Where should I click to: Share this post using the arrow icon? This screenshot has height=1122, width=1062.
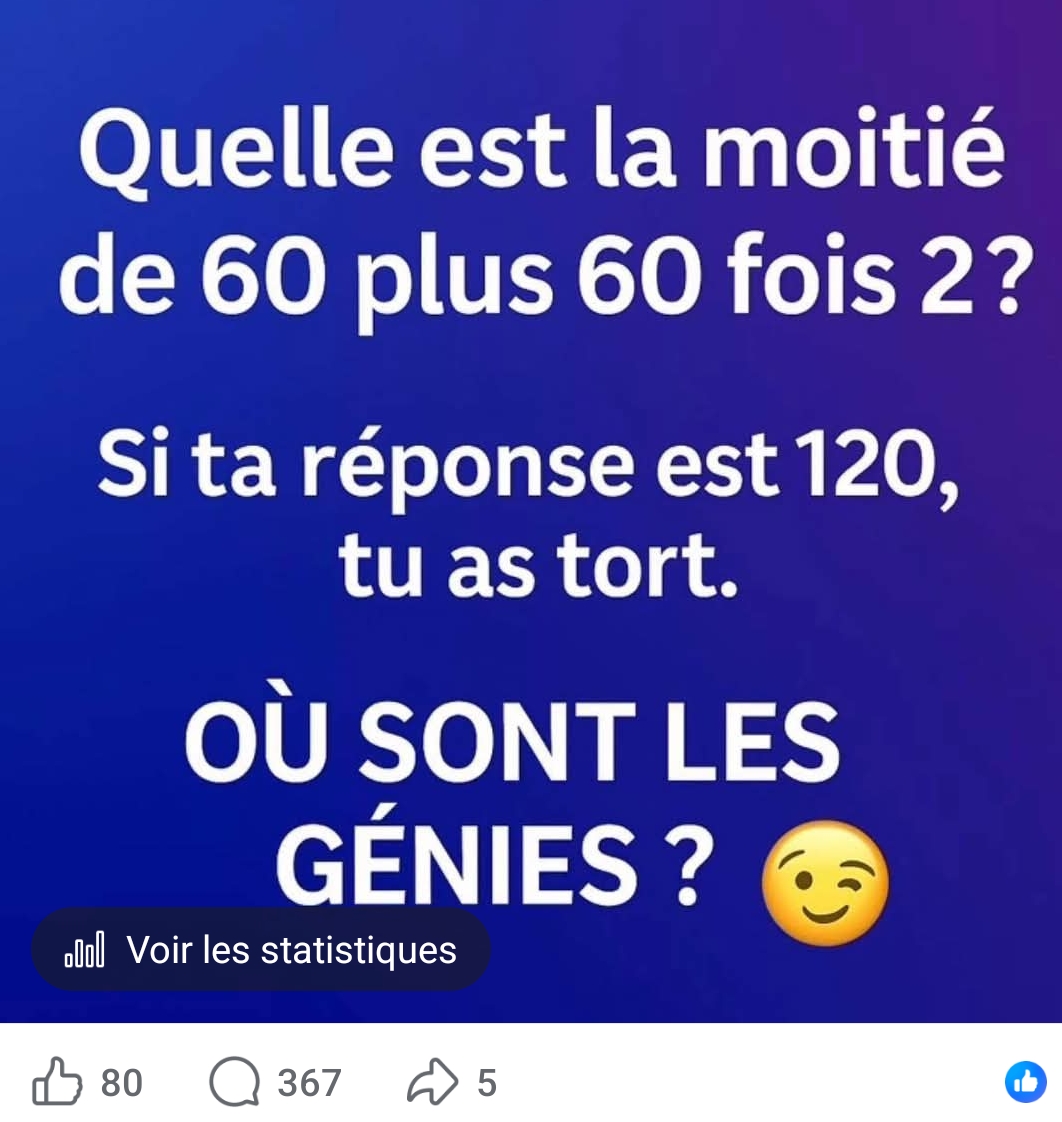click(x=431, y=1082)
